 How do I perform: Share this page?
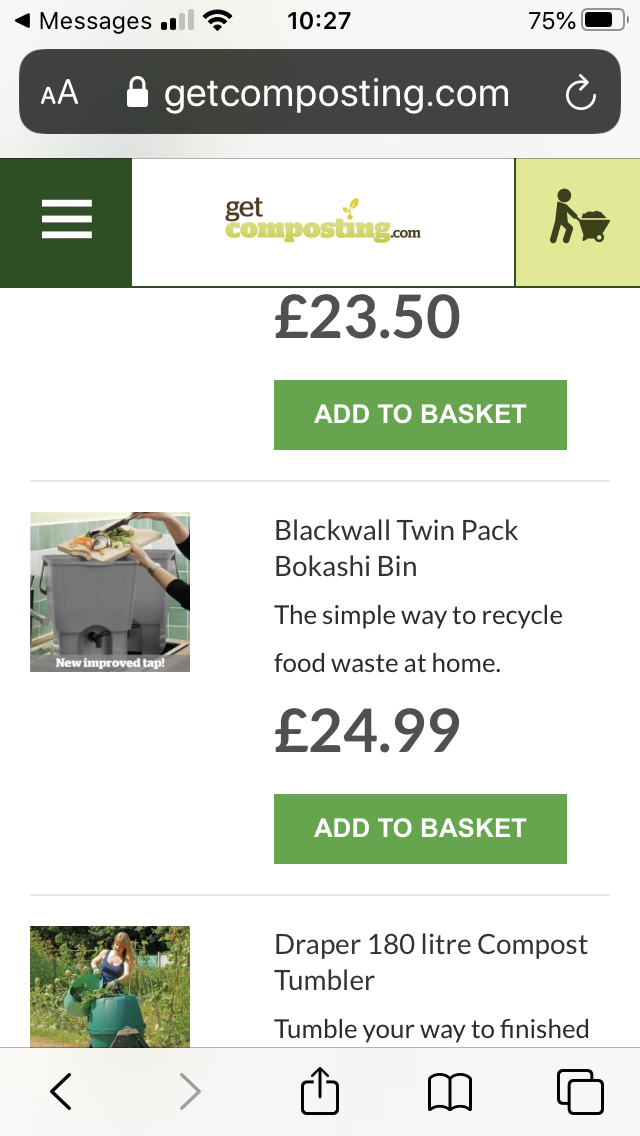pos(320,1092)
